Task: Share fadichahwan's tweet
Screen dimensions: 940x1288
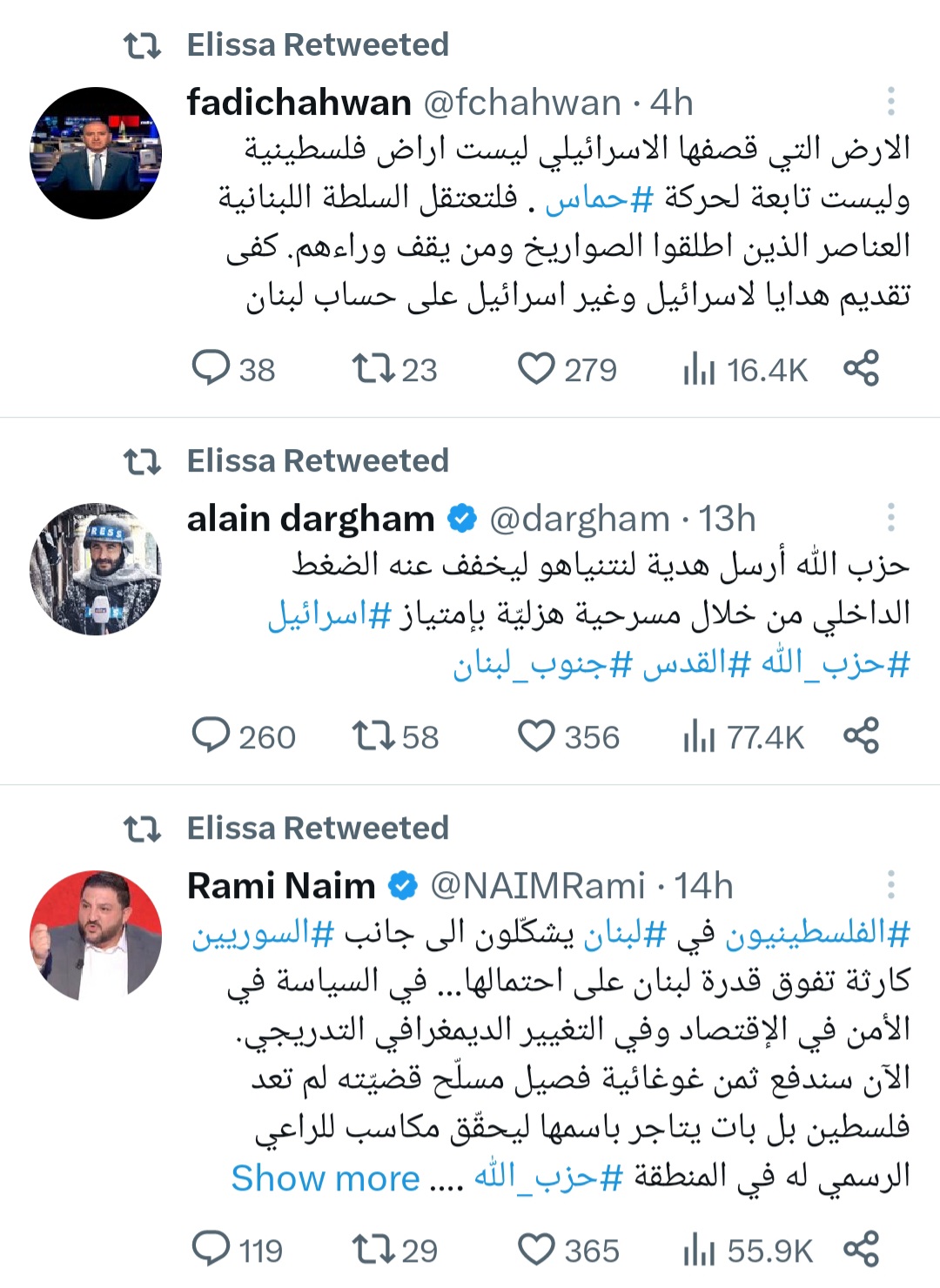Action: (861, 368)
